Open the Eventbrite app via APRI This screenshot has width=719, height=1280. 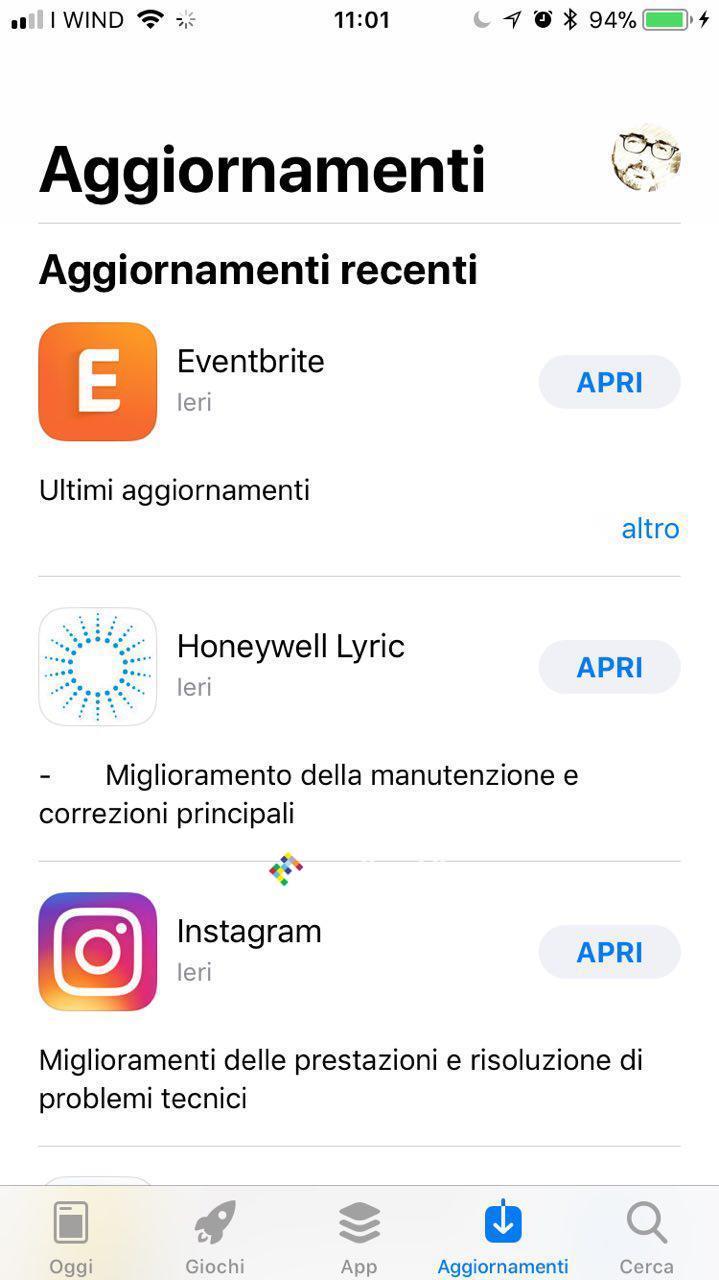click(609, 382)
